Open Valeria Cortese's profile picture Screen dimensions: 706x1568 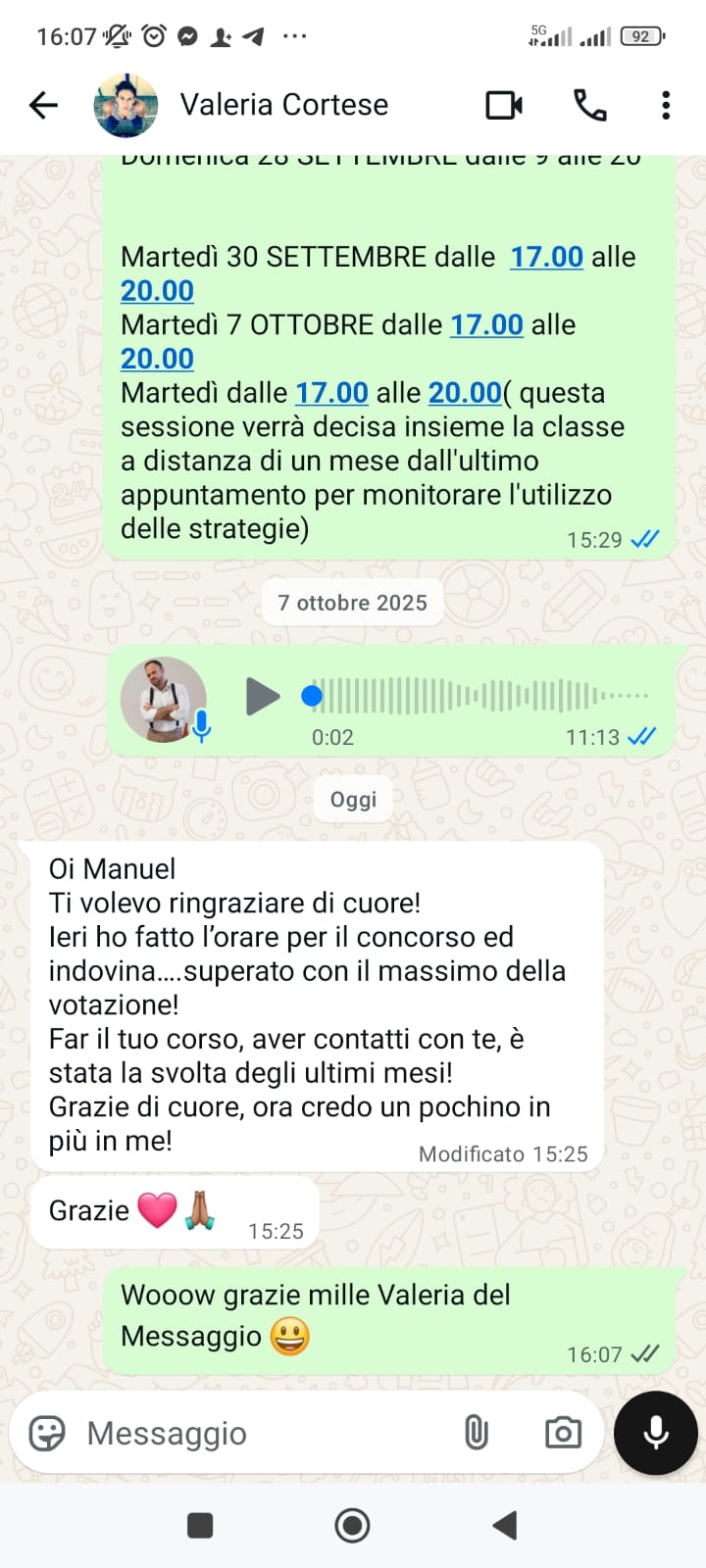tap(126, 105)
